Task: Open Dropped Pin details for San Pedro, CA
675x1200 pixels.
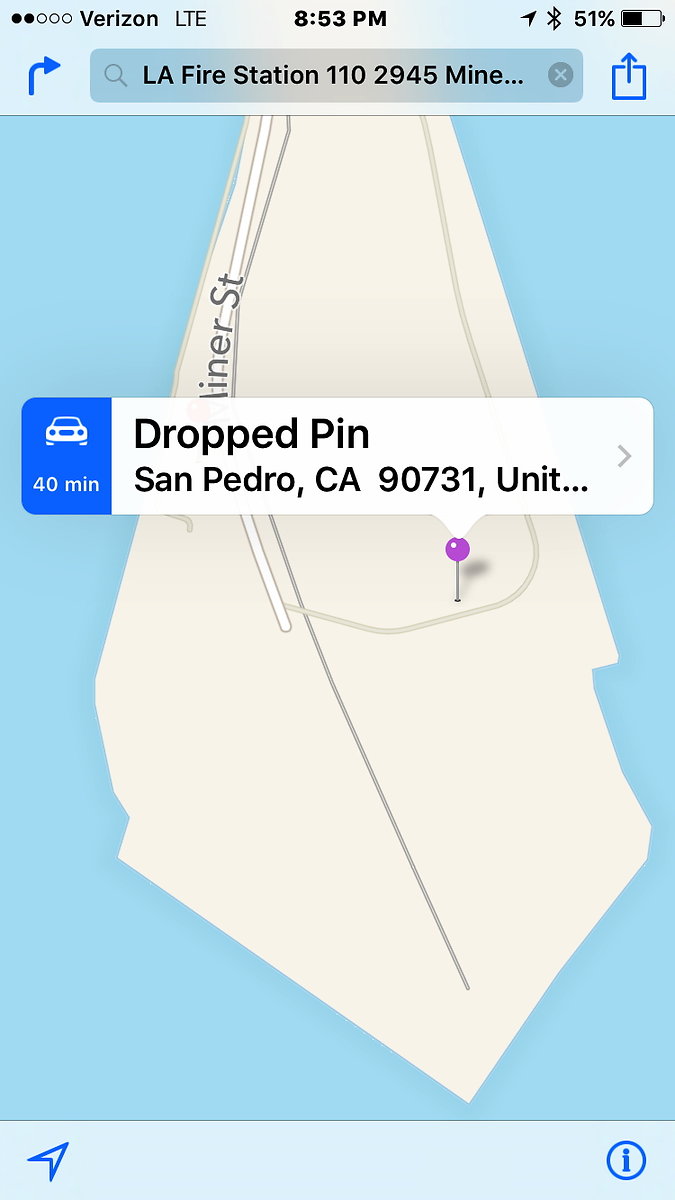Action: point(382,456)
